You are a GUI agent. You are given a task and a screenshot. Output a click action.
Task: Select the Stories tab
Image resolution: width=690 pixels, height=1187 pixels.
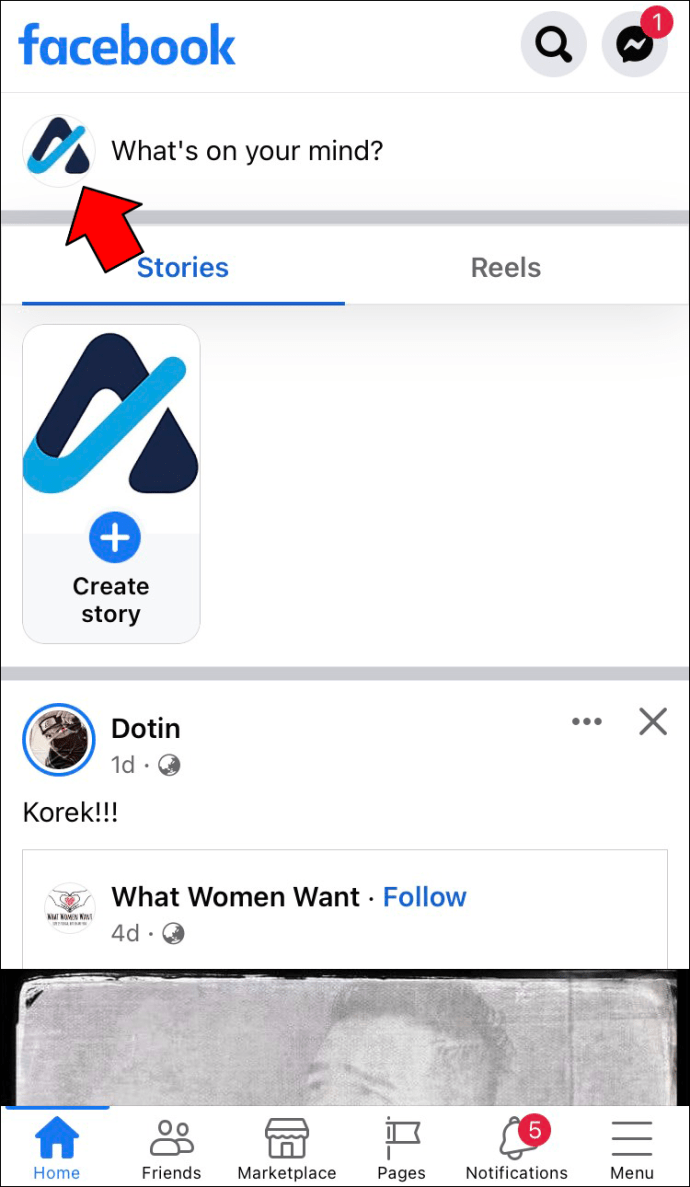point(183,267)
